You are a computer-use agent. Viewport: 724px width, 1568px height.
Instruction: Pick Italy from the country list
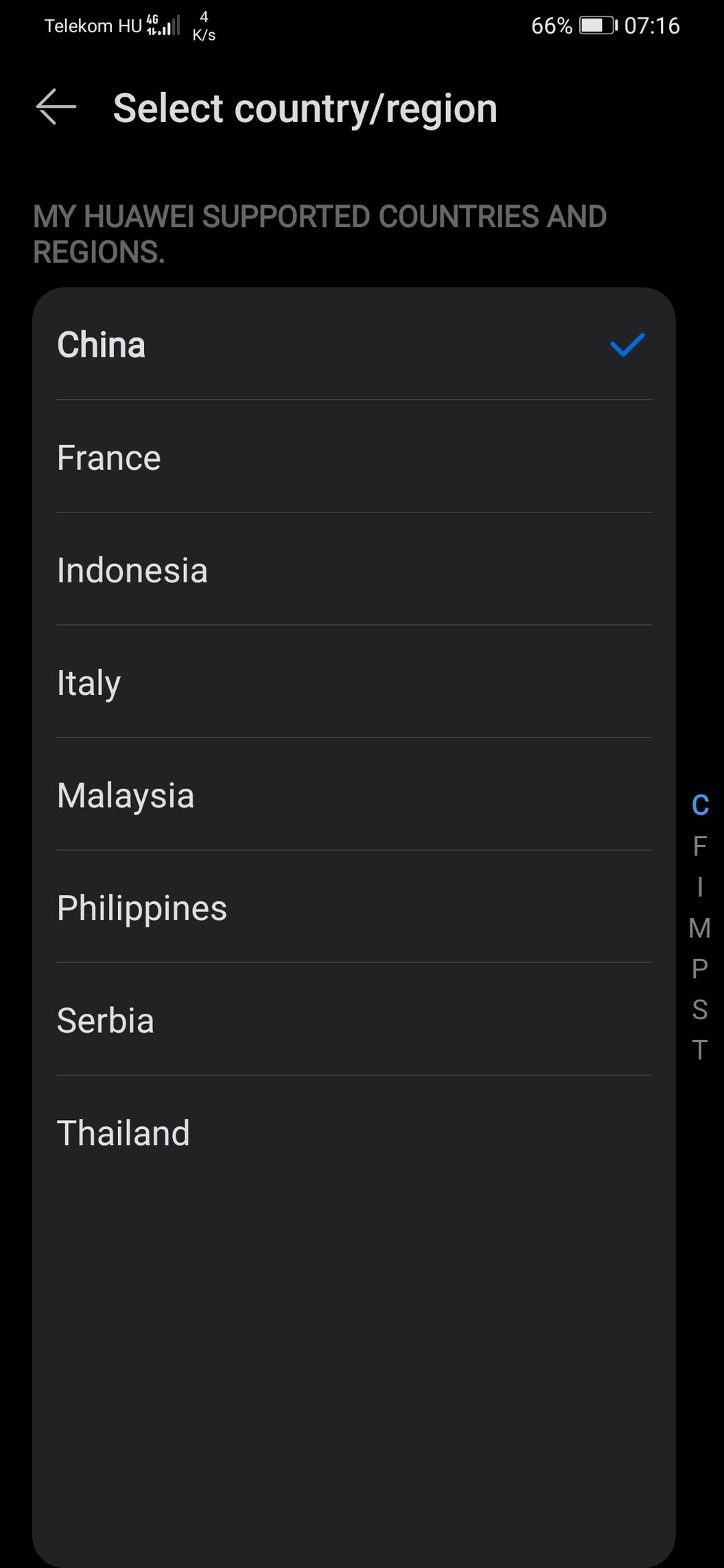click(x=353, y=682)
